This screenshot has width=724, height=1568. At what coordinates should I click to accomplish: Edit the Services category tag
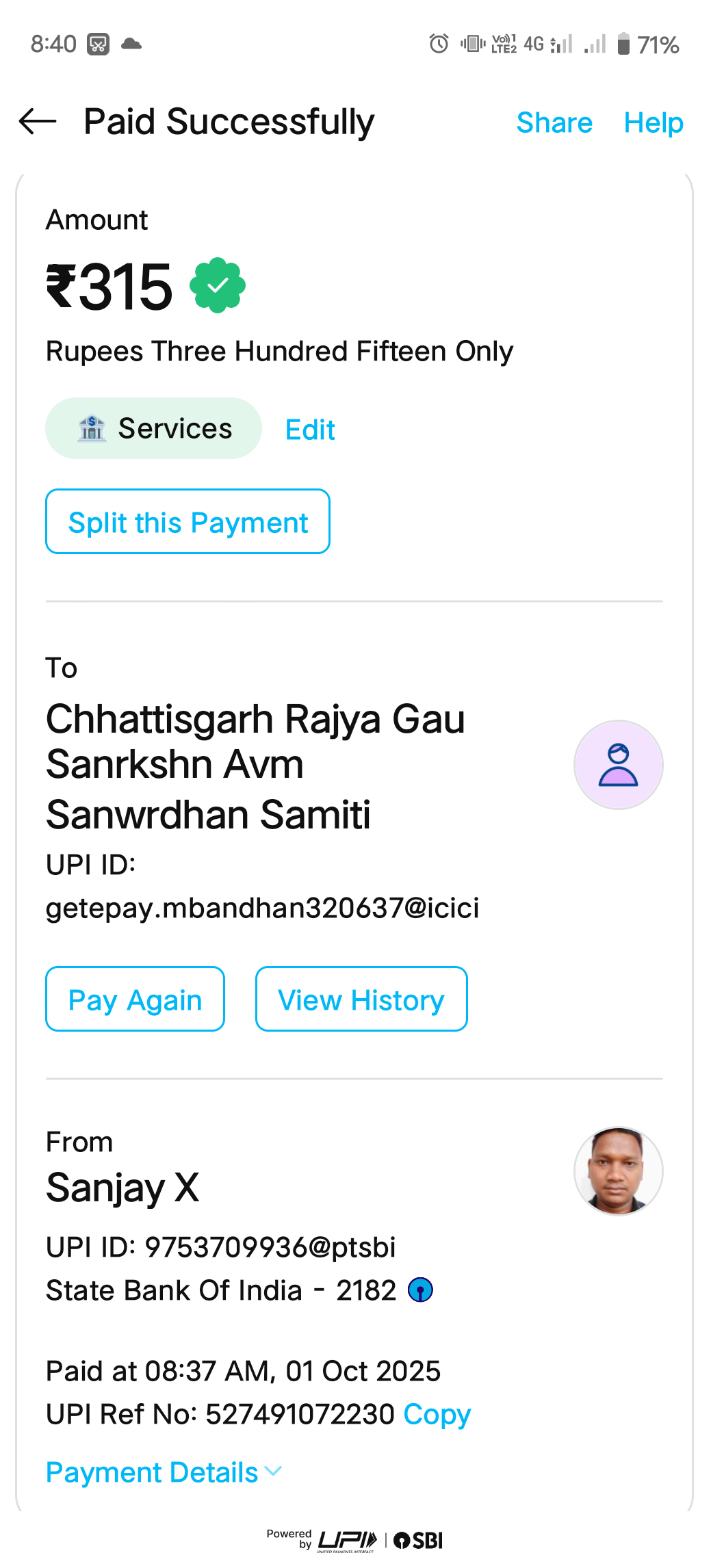(x=310, y=430)
